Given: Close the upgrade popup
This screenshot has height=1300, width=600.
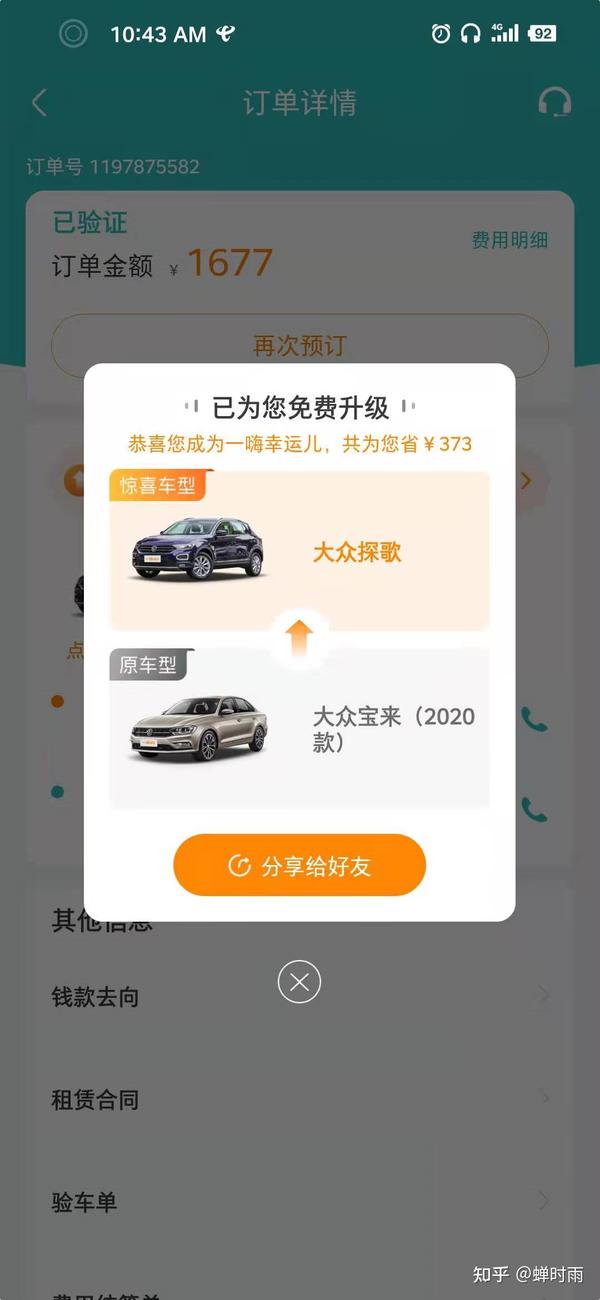Looking at the screenshot, I should (299, 982).
